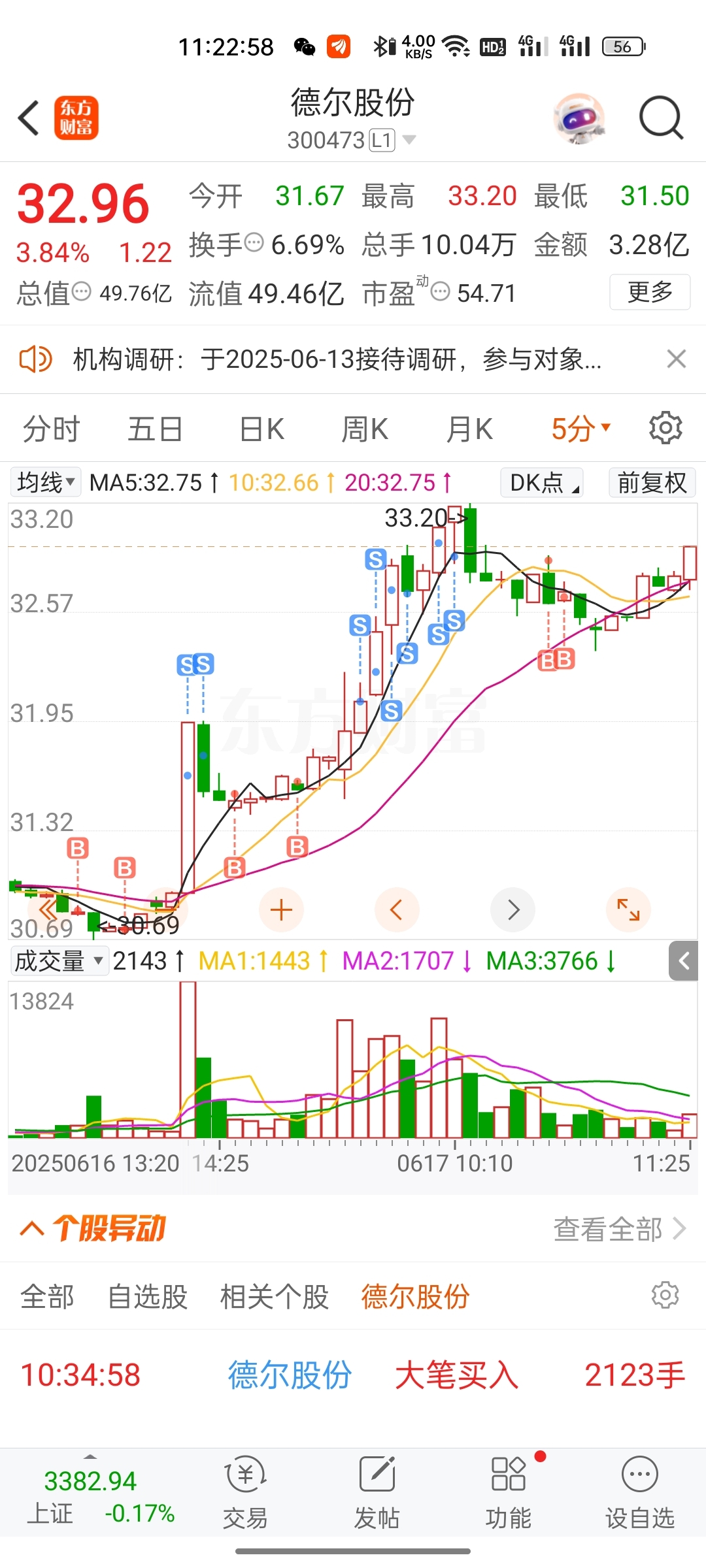706x1568 pixels.
Task: Dismiss the 机构调研 announcement banner
Action: coord(676,359)
